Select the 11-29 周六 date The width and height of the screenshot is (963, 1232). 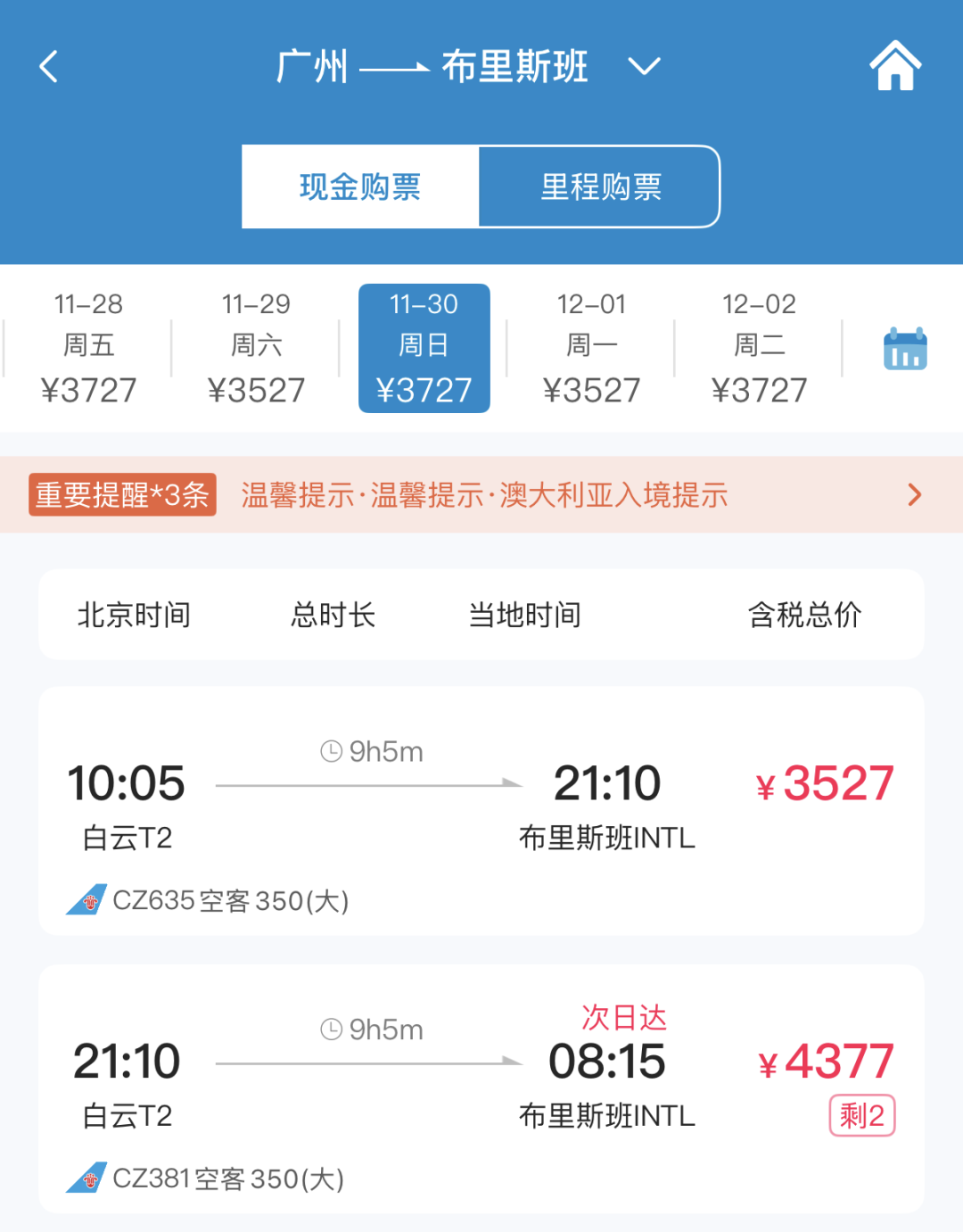pos(254,348)
